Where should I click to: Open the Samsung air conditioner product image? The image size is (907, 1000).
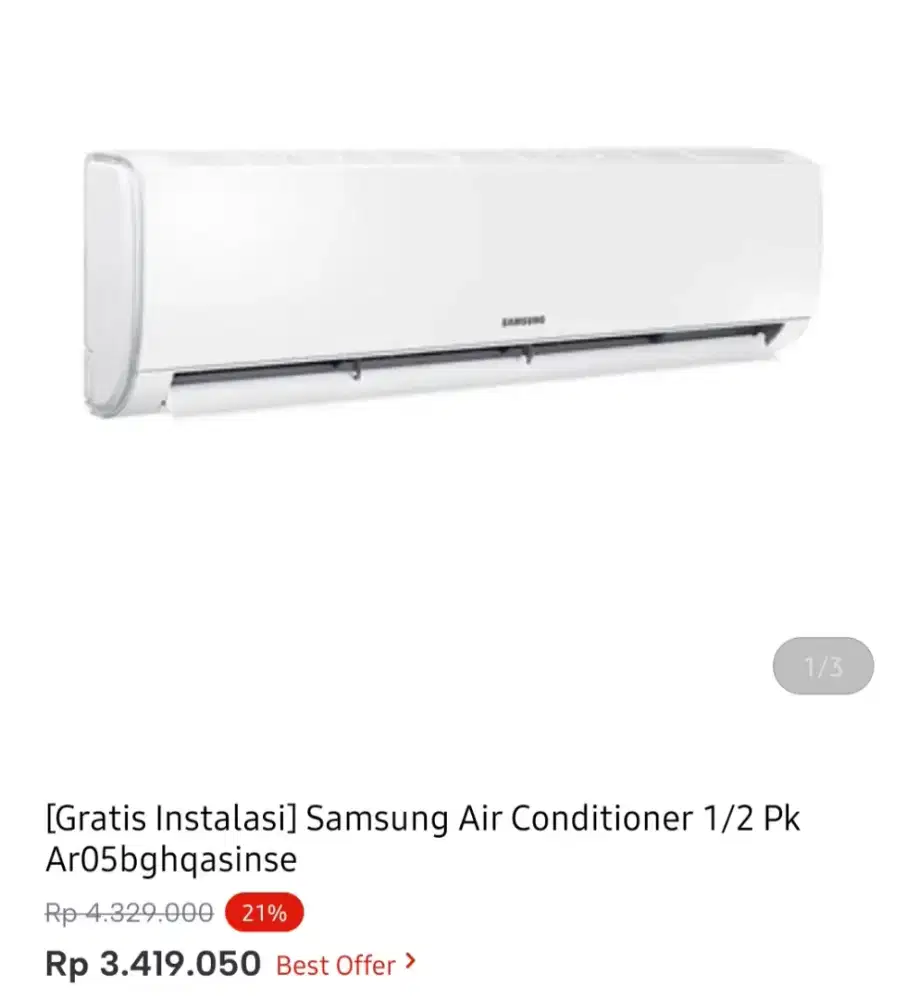(454, 285)
